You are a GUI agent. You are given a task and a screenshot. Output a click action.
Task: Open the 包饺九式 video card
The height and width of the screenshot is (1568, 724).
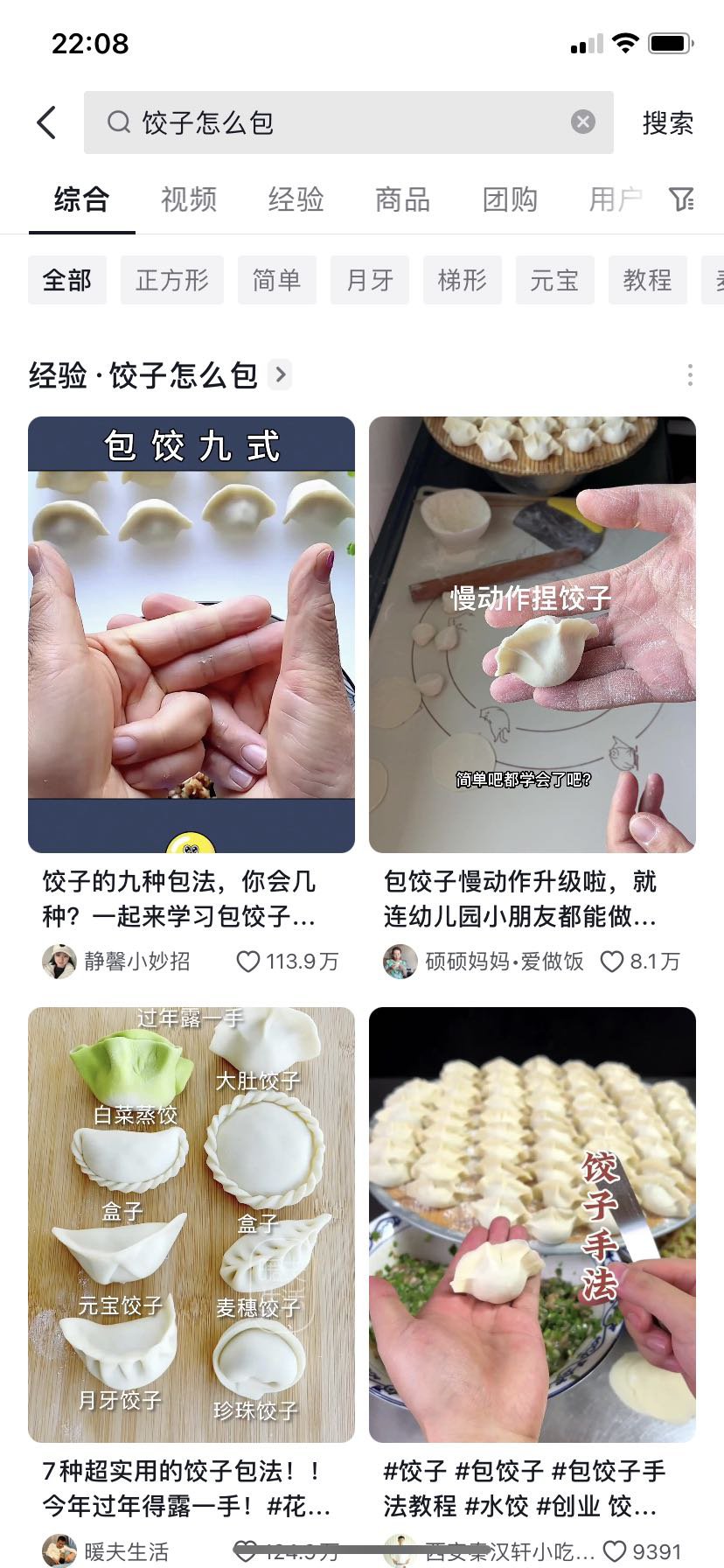tap(191, 634)
